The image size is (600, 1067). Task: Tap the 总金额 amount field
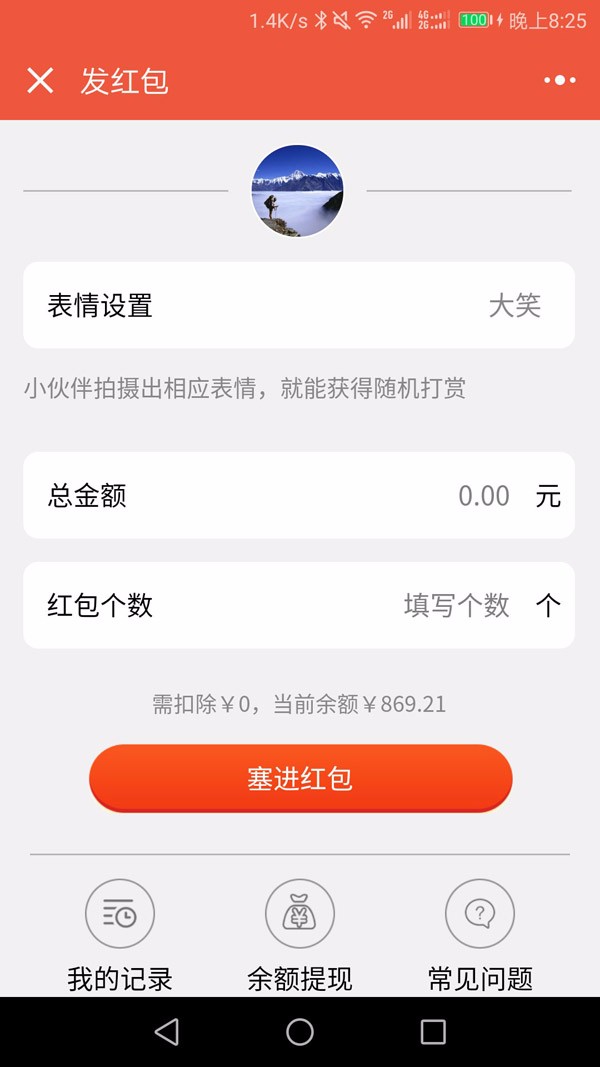[299, 495]
